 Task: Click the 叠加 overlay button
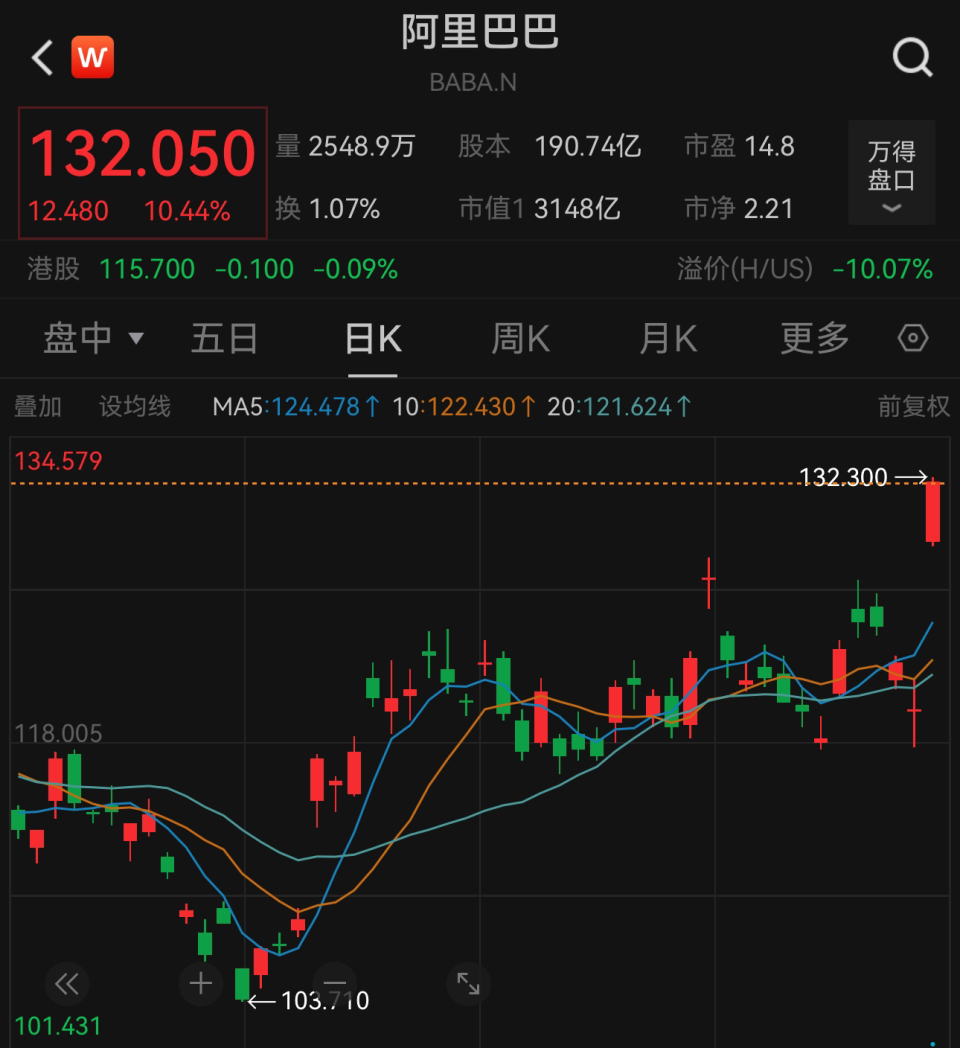[x=38, y=407]
